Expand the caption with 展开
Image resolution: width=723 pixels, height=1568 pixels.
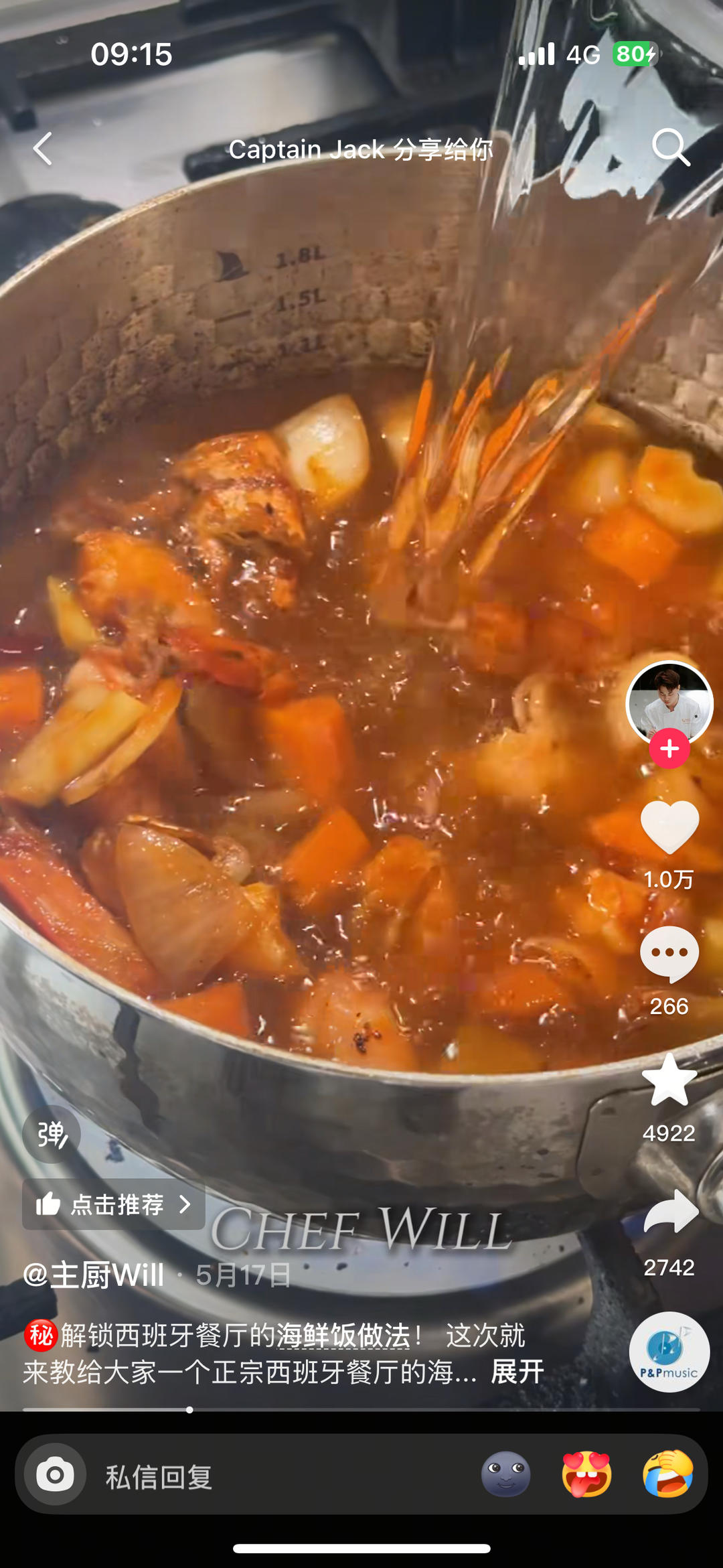(x=517, y=1371)
